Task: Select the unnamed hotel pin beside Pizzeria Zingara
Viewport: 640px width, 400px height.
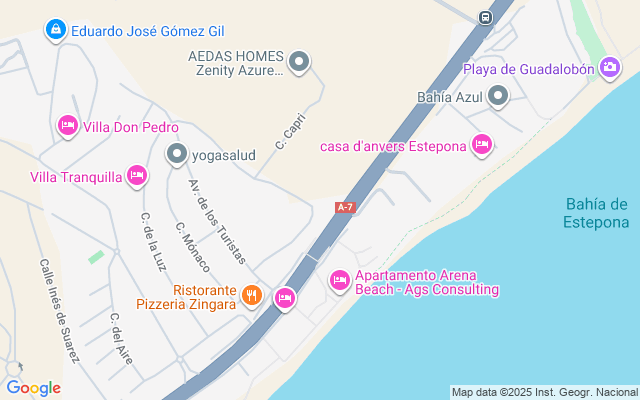Action: point(285,297)
